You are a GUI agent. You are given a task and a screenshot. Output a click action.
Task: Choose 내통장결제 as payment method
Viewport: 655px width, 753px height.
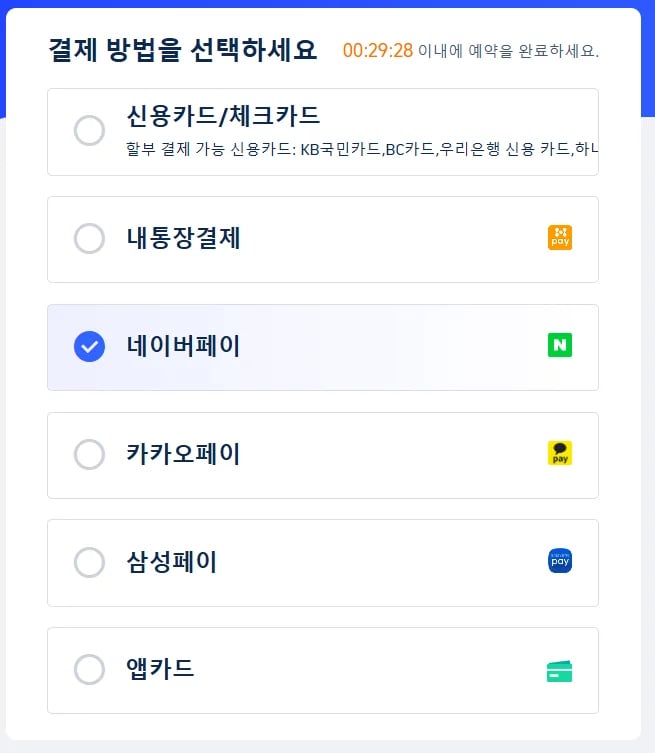pos(90,239)
